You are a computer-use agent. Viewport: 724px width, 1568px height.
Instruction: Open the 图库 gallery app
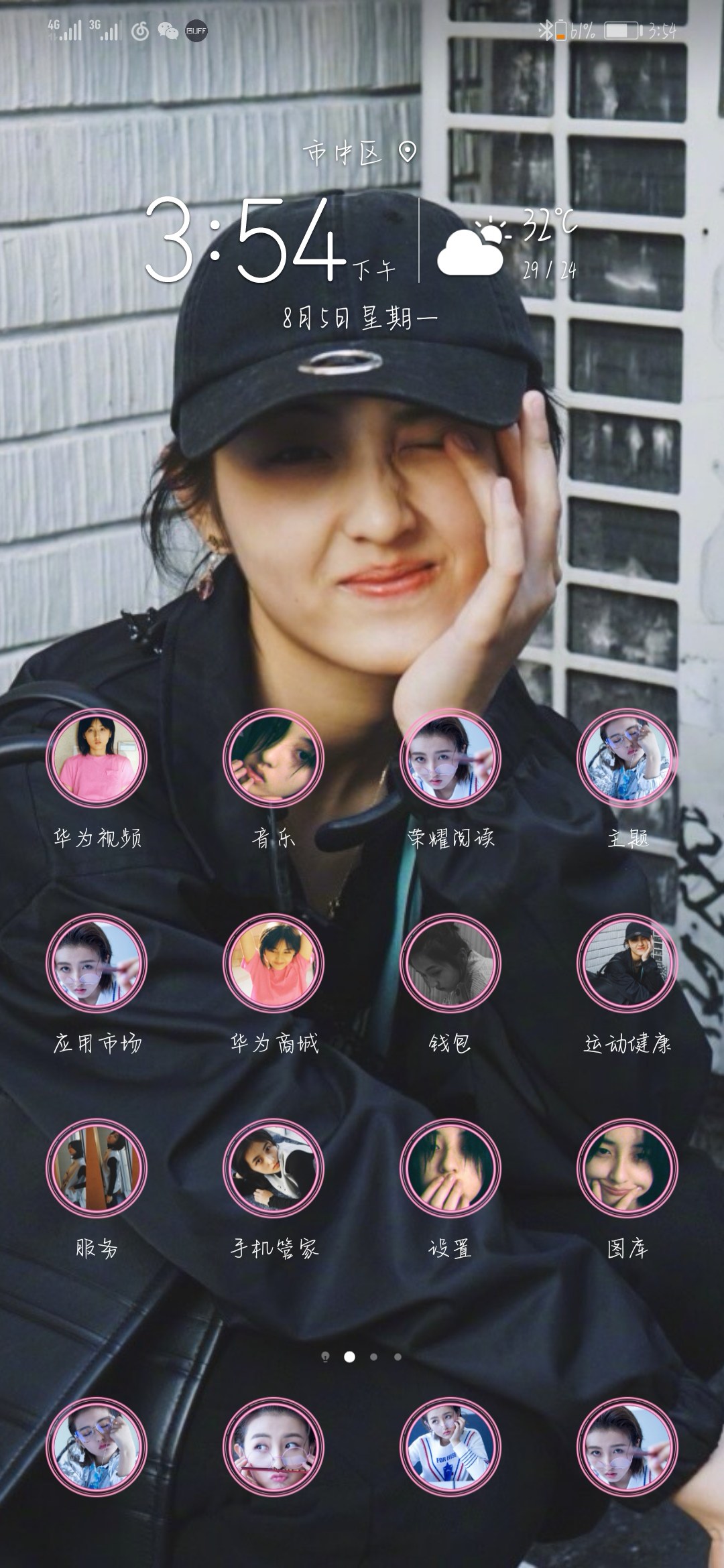click(627, 1169)
